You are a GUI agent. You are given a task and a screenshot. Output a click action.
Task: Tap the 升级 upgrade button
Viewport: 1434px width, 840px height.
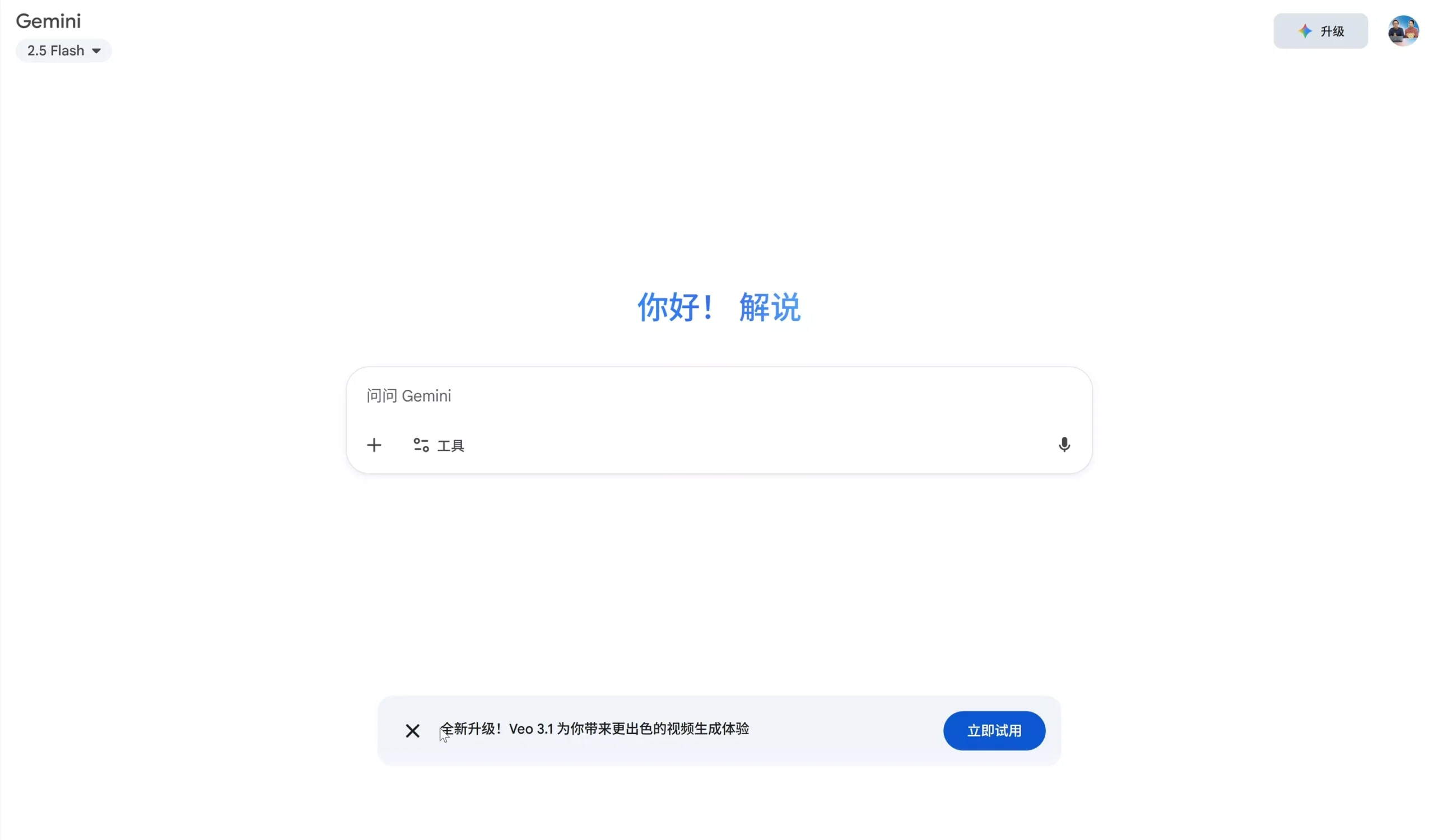coord(1320,31)
